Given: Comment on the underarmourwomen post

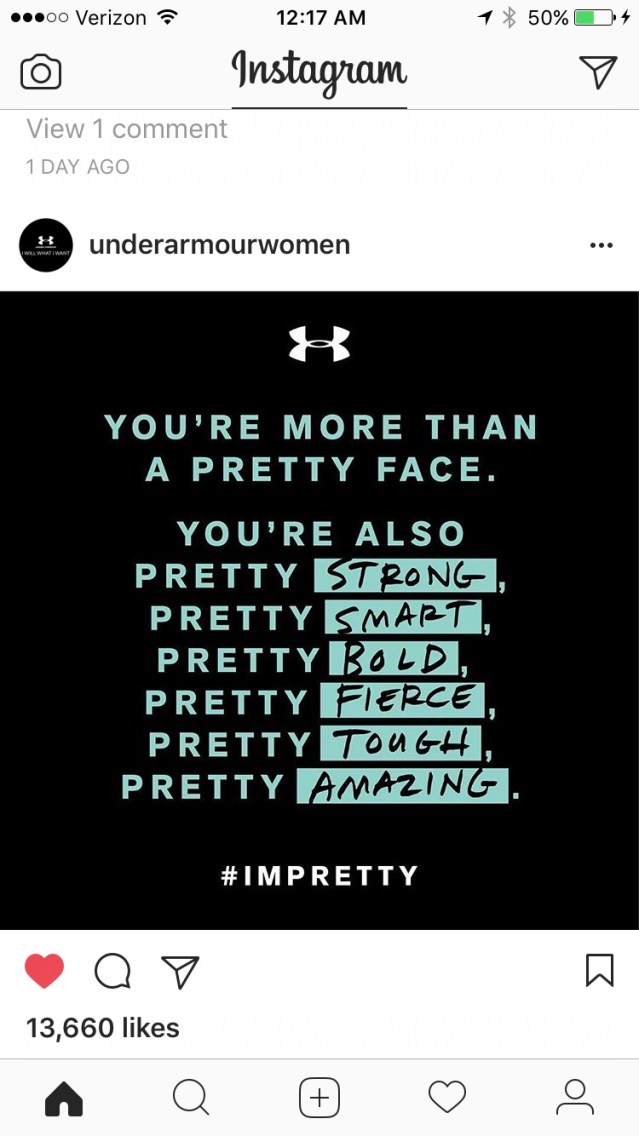Looking at the screenshot, I should pyautogui.click(x=112, y=971).
